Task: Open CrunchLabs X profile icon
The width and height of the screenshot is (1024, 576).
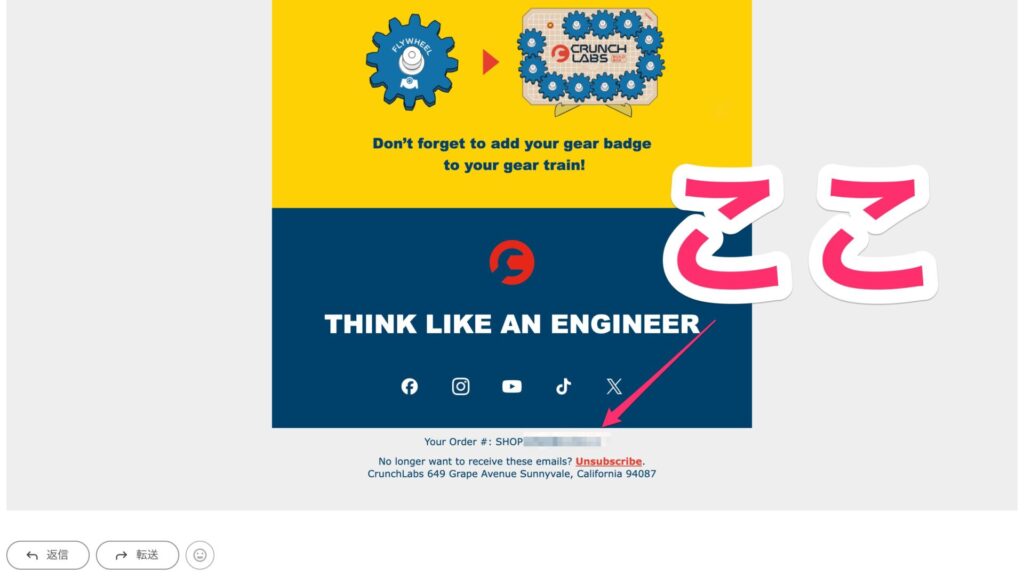Action: click(614, 387)
